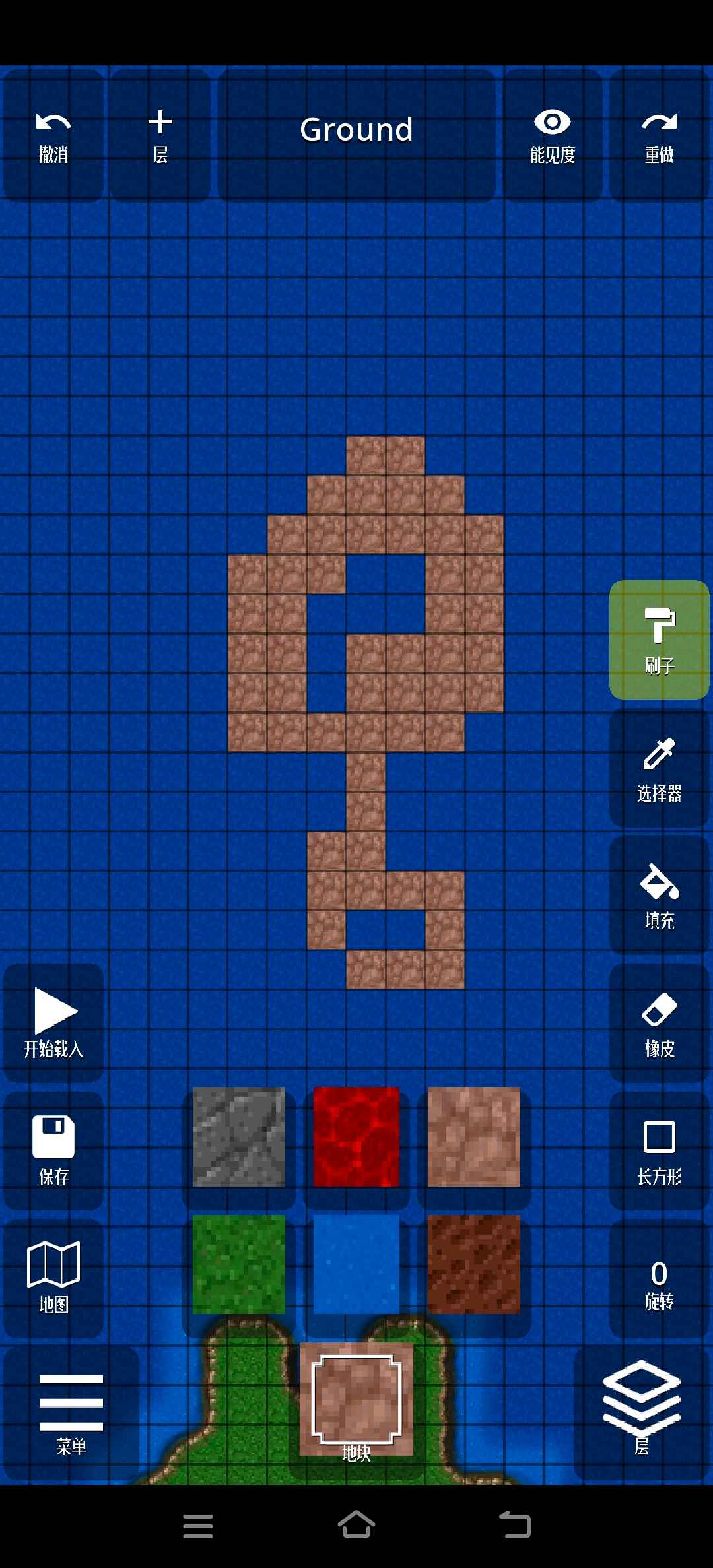The height and width of the screenshot is (1568, 713).
Task: Redo the action with 重做
Action: [x=660, y=135]
